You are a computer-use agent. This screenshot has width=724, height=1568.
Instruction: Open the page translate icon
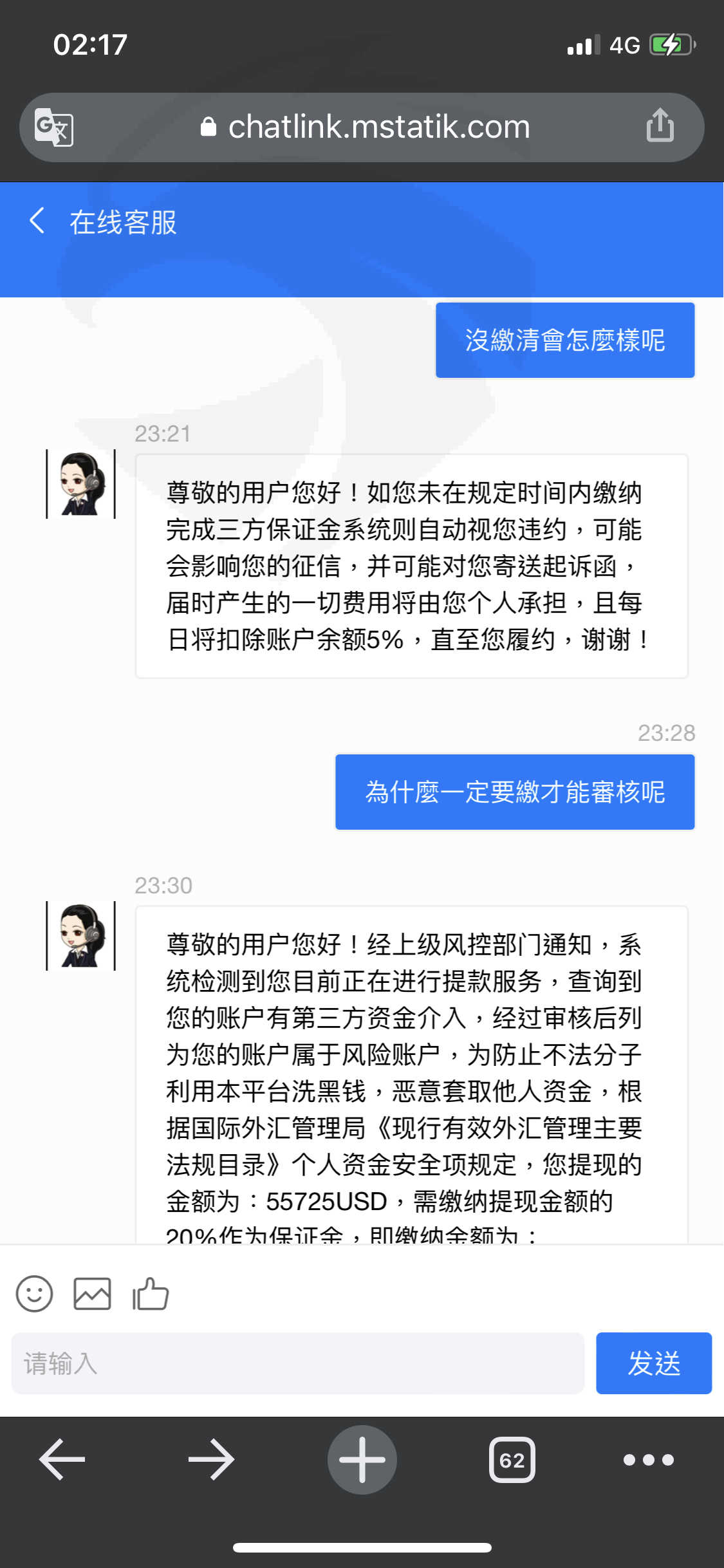coord(54,127)
